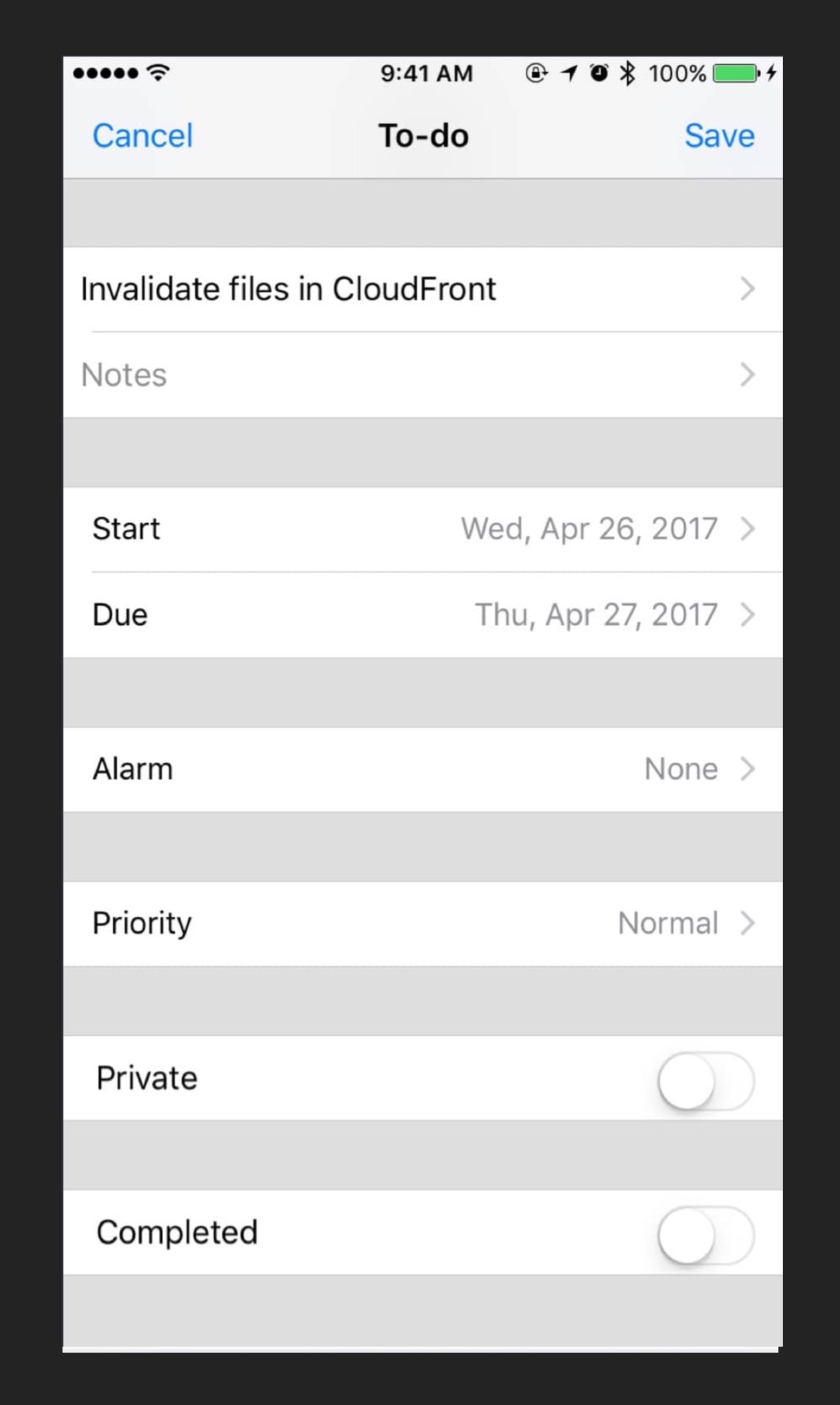Image resolution: width=840 pixels, height=1405 pixels.
Task: Change the Due date
Action: pos(422,615)
